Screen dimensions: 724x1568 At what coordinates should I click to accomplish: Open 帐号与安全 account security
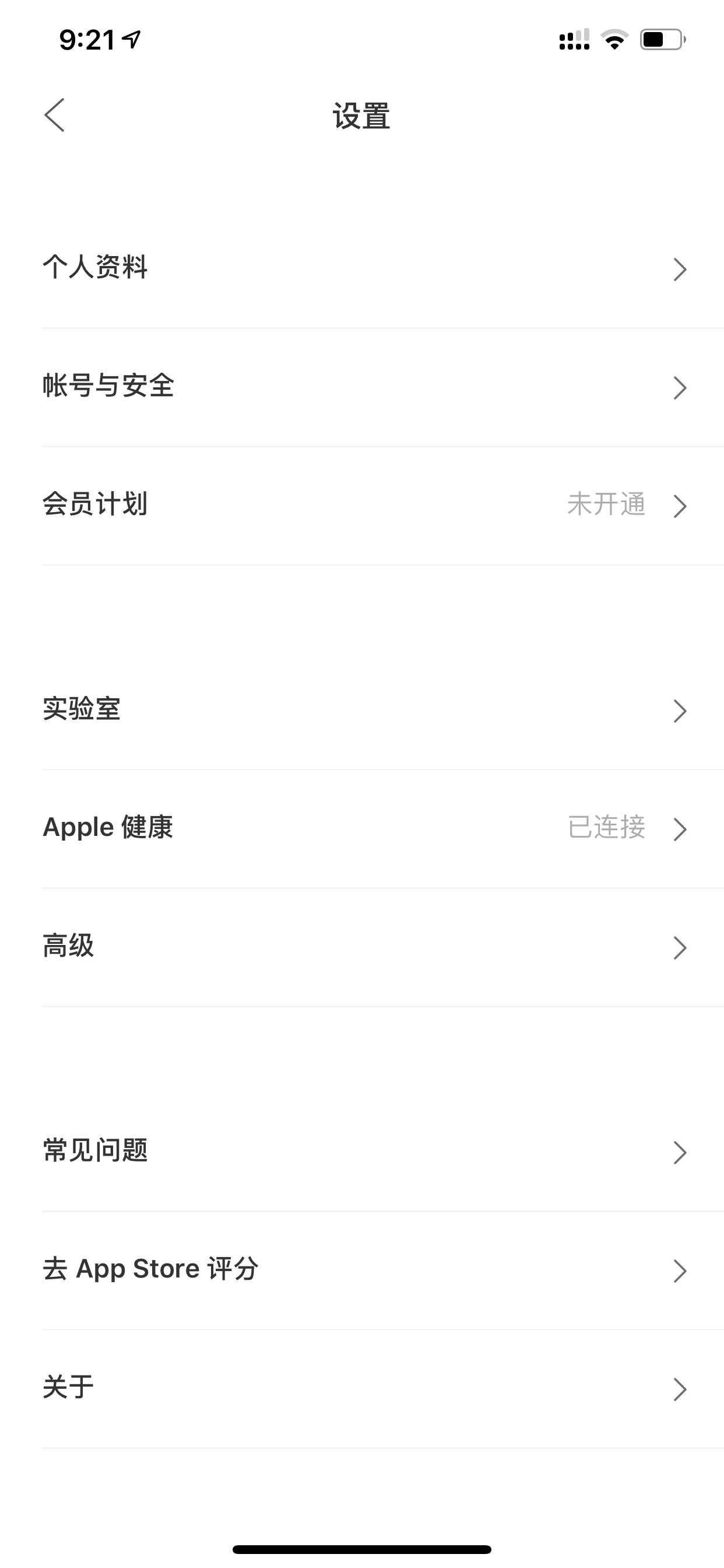click(x=362, y=388)
